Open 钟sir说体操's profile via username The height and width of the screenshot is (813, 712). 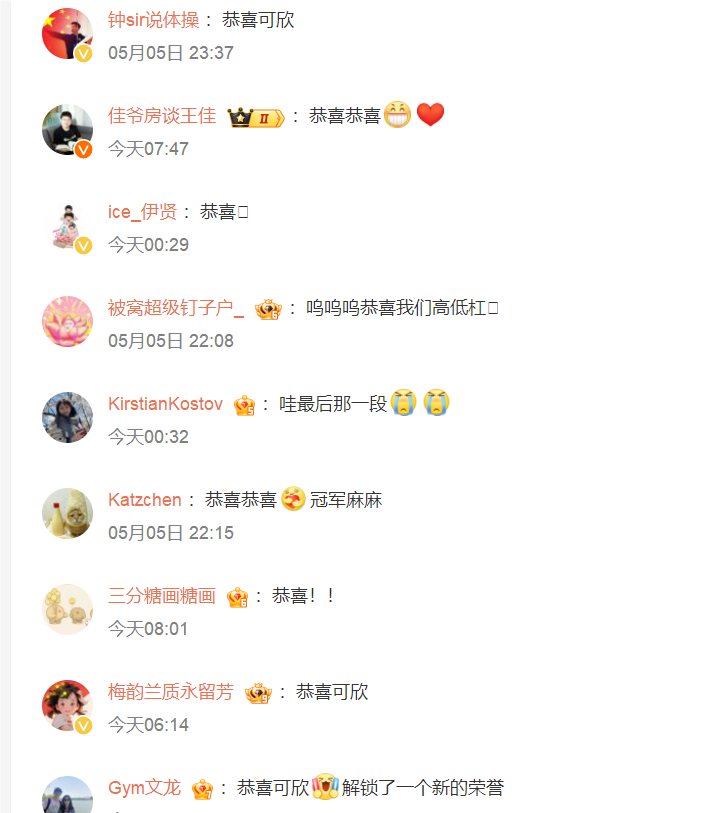153,20
